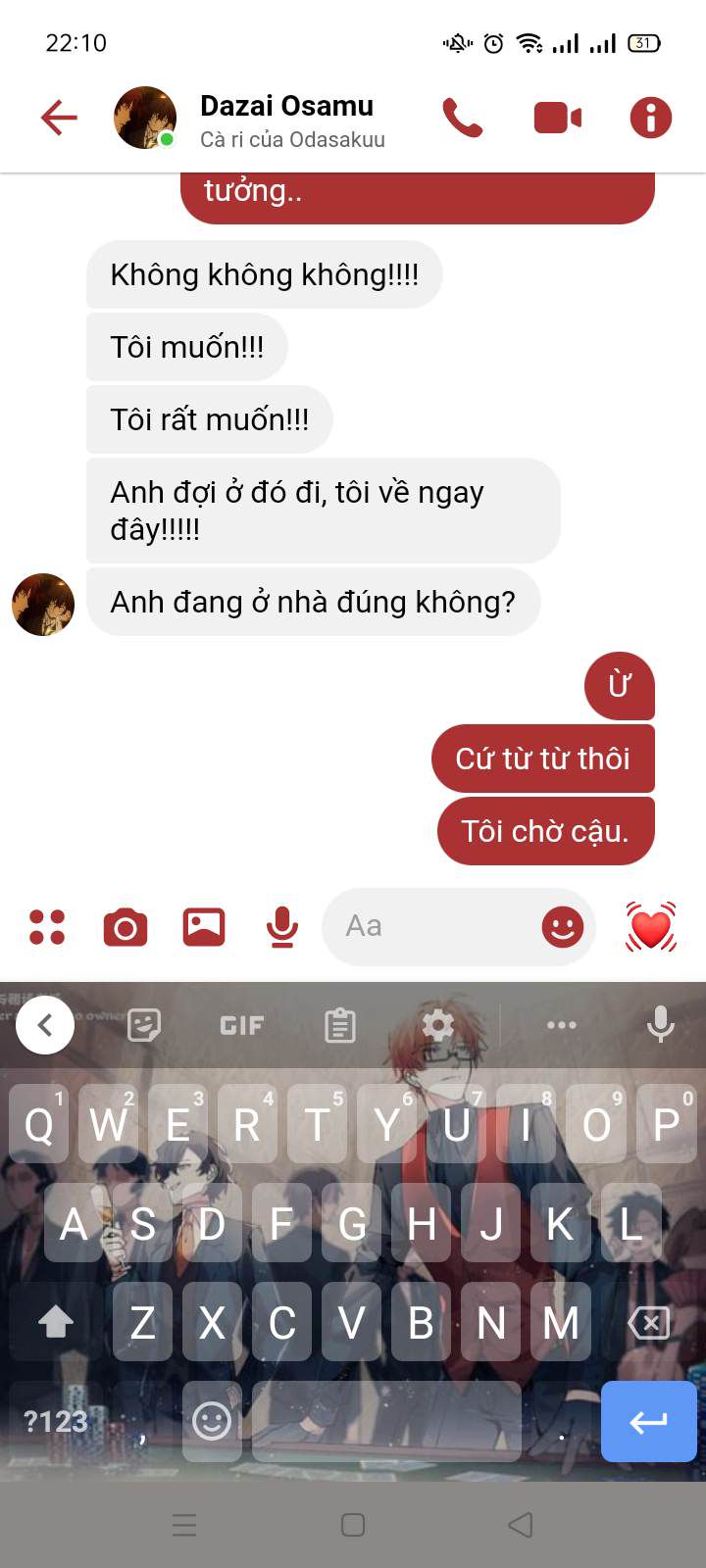Collapse the keyboard toolbar with left chevron
This screenshot has height=1568, width=706.
(45, 1025)
